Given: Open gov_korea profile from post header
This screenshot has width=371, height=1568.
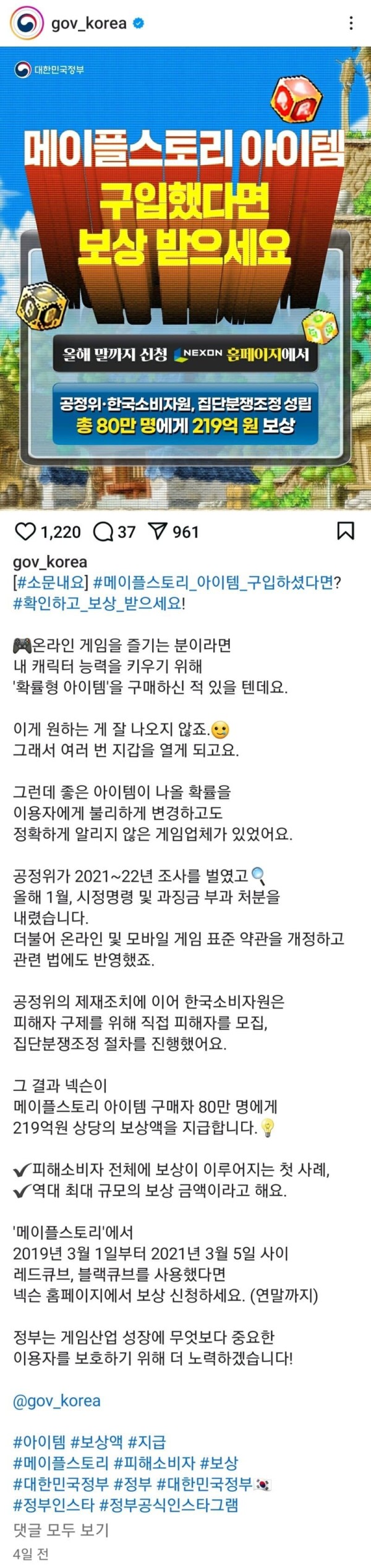Looking at the screenshot, I should 88,24.
